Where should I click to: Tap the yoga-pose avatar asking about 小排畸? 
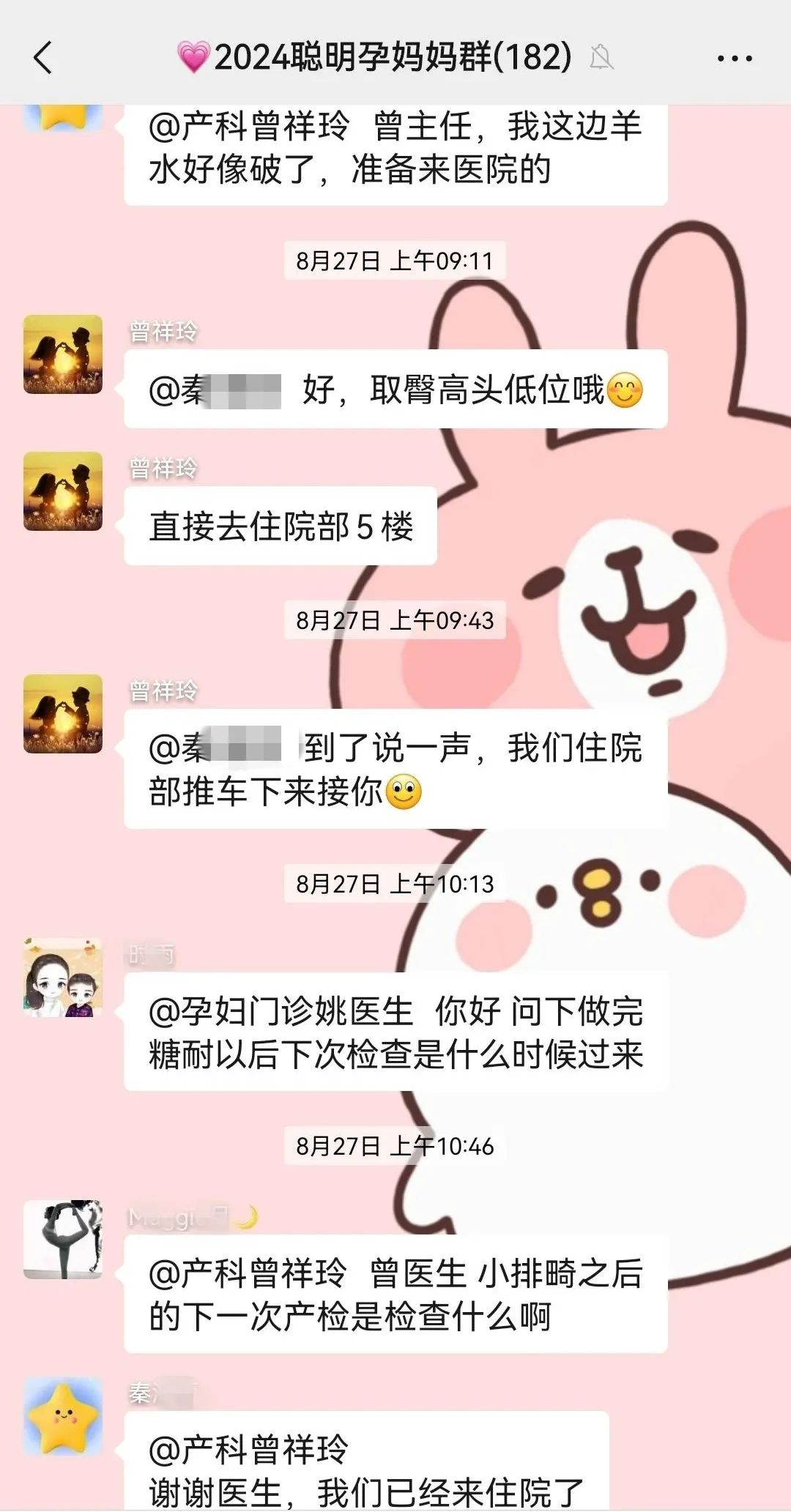(63, 1240)
